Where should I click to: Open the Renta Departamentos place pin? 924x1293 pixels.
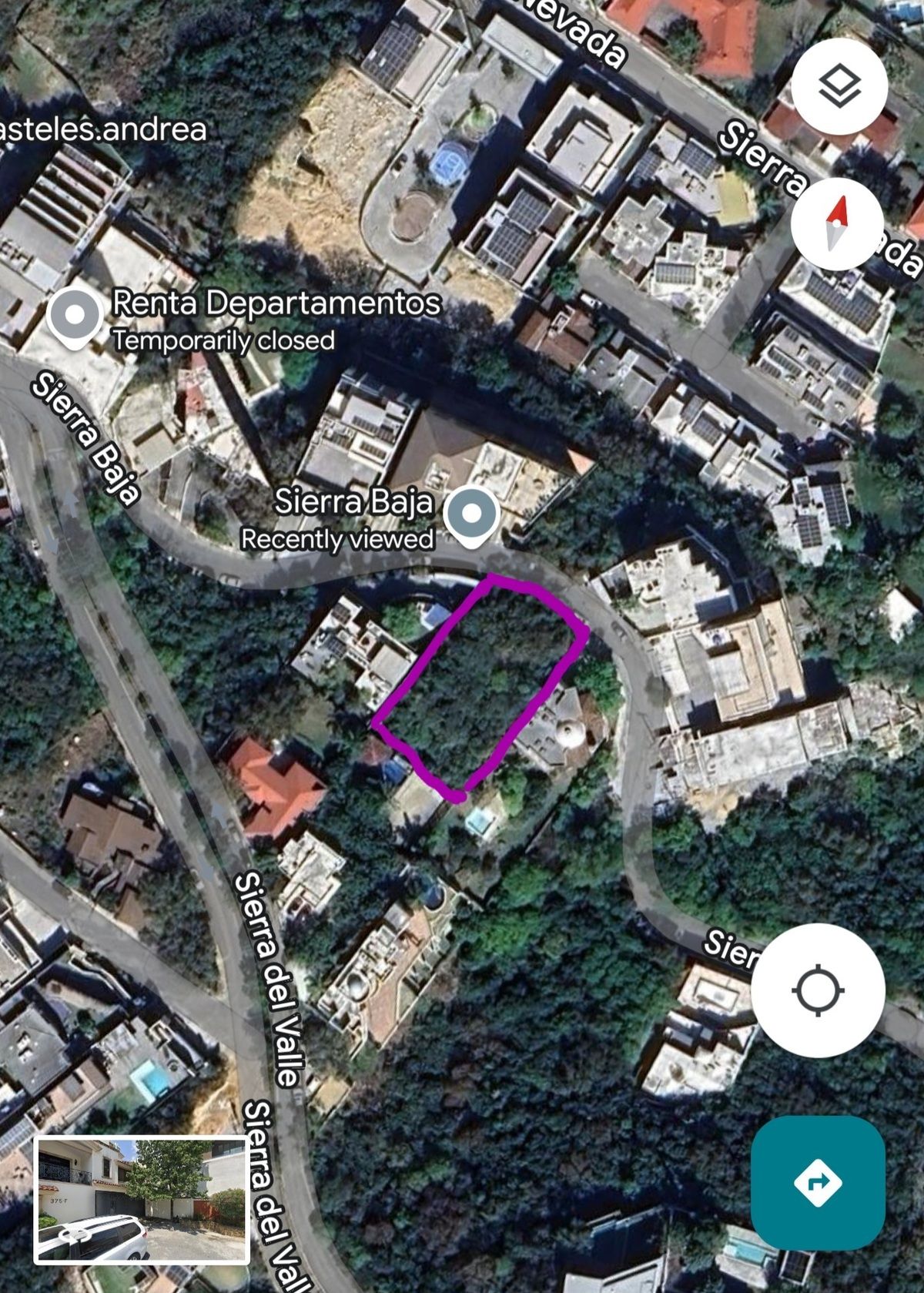[75, 317]
